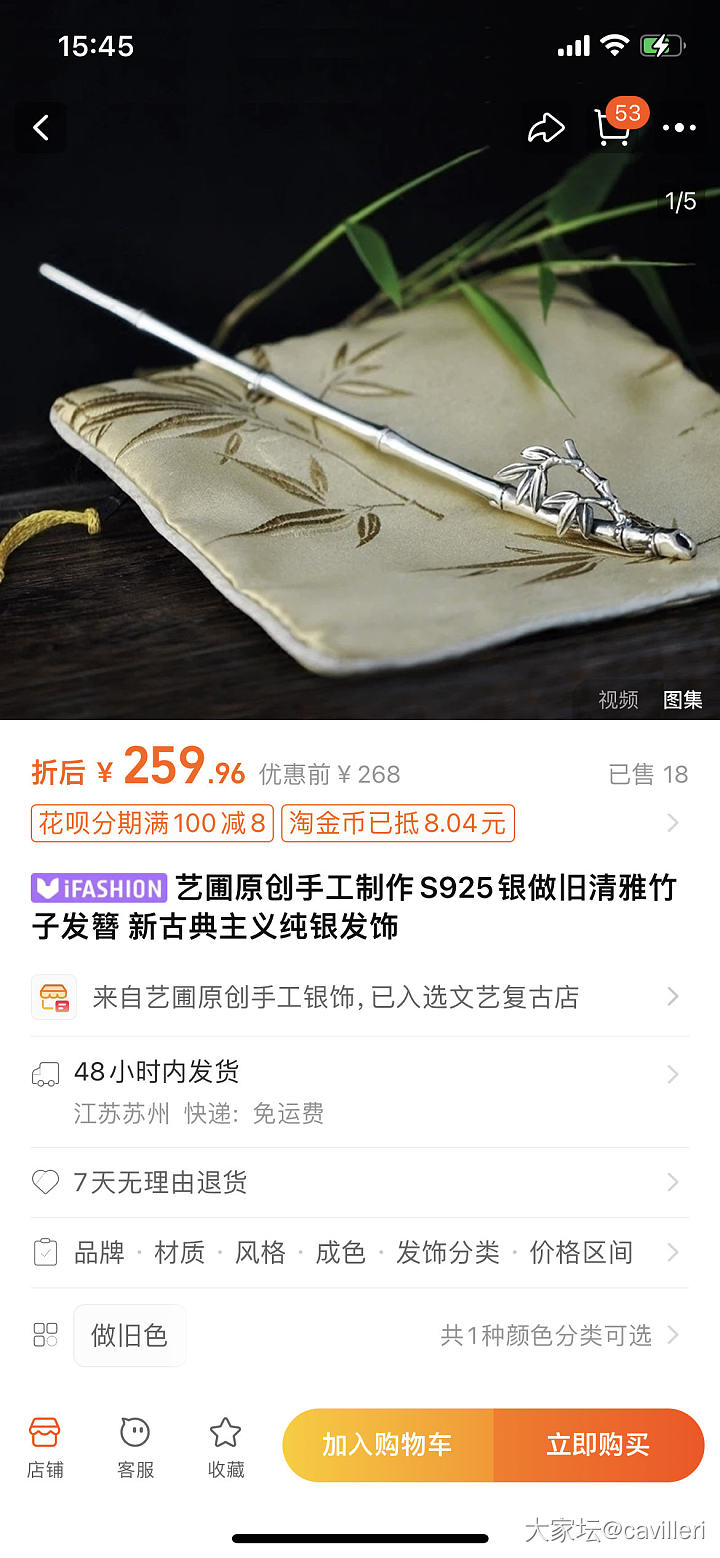The image size is (720, 1558).
Task: Tap 加入购物车 button
Action: (388, 1445)
